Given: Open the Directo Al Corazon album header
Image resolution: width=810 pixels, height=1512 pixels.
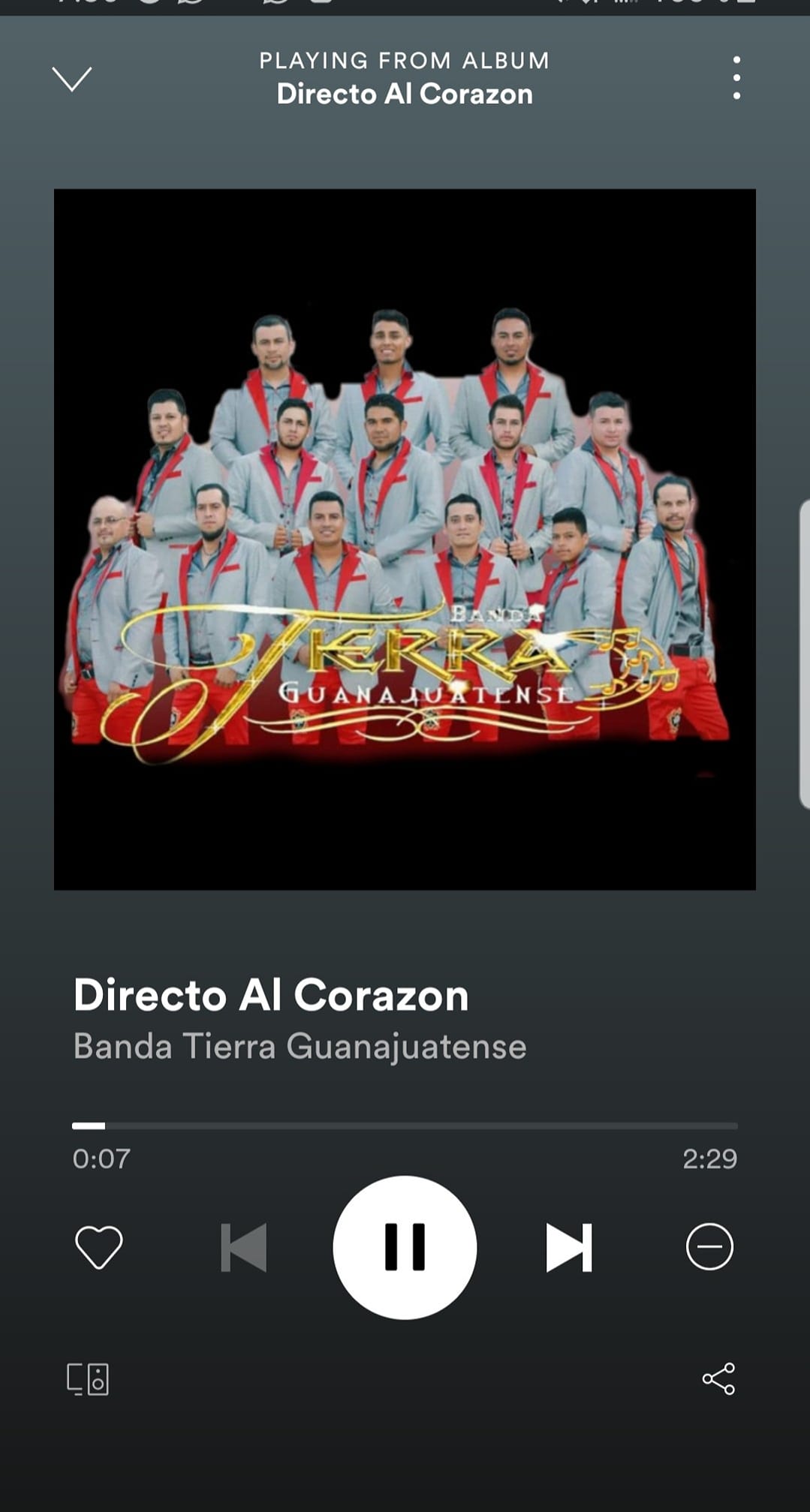Looking at the screenshot, I should pyautogui.click(x=405, y=94).
